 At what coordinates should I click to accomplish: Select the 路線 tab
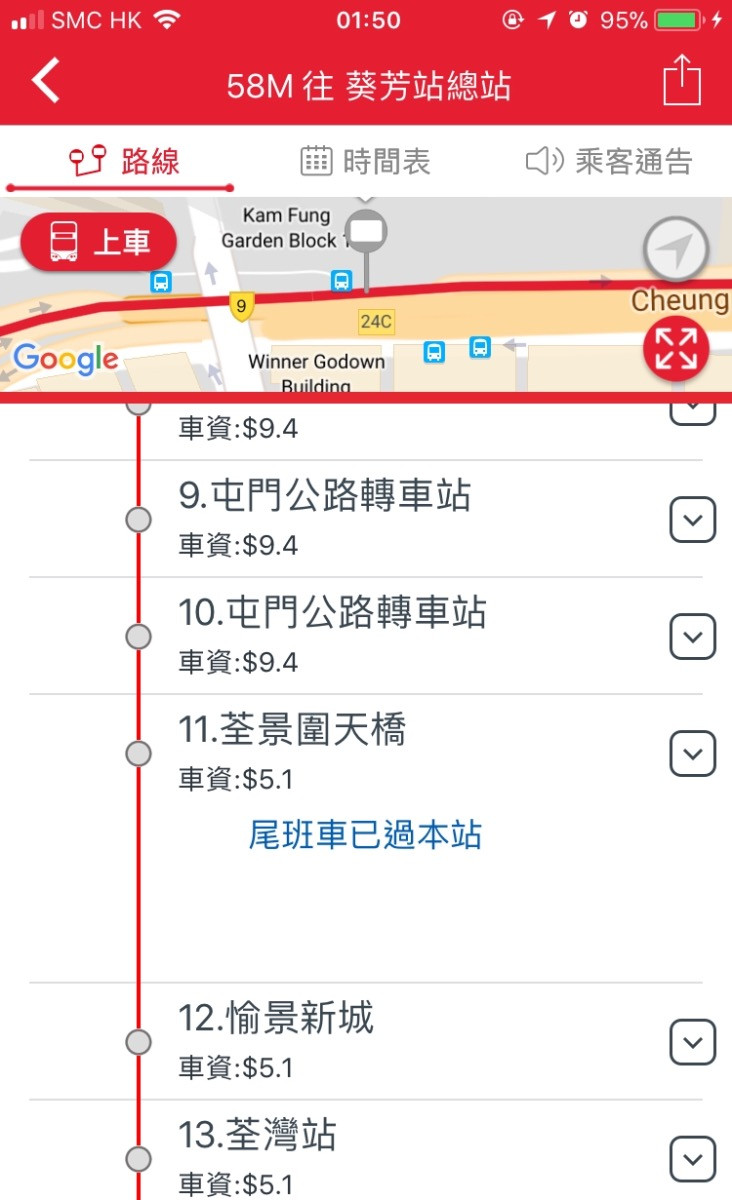tap(124, 161)
